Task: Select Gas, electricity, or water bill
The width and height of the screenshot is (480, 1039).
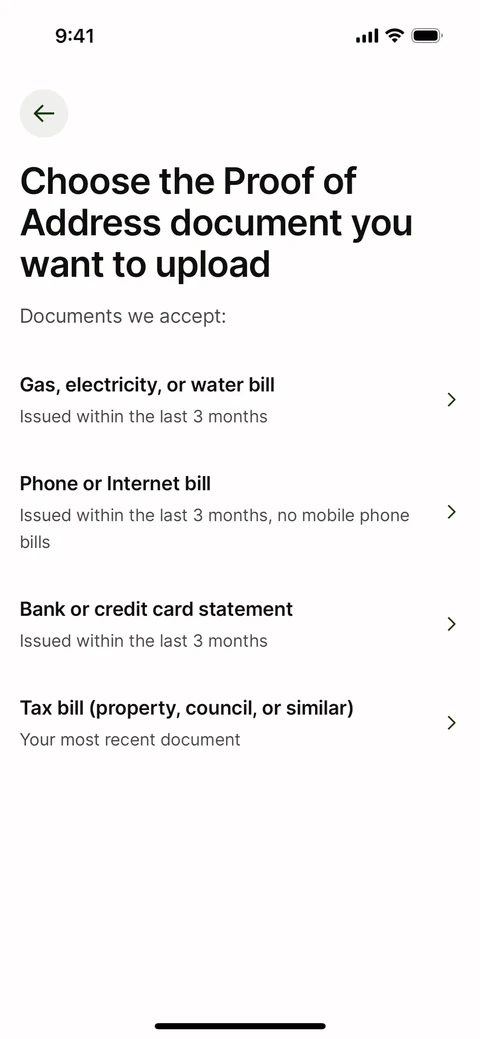Action: point(240,400)
